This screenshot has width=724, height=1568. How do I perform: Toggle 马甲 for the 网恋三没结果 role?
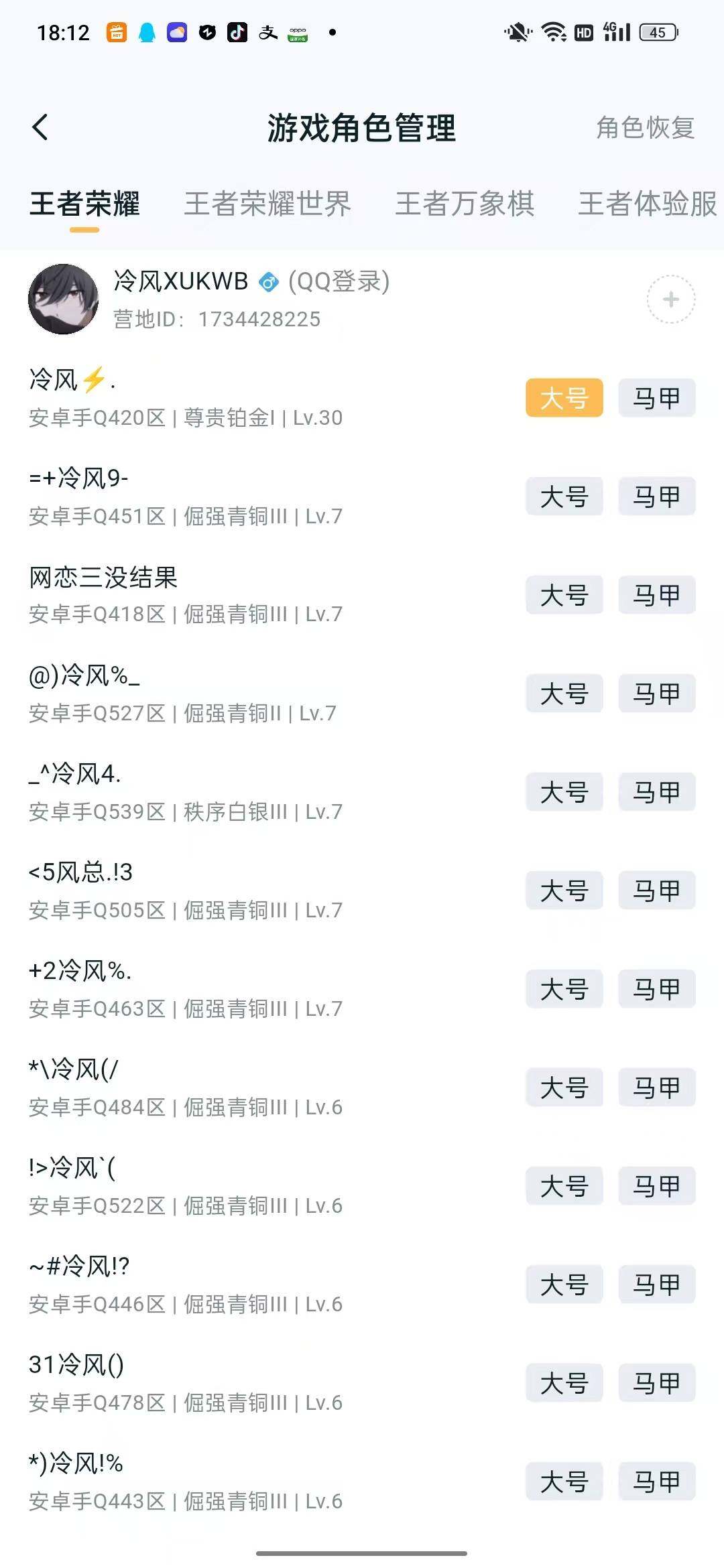656,596
